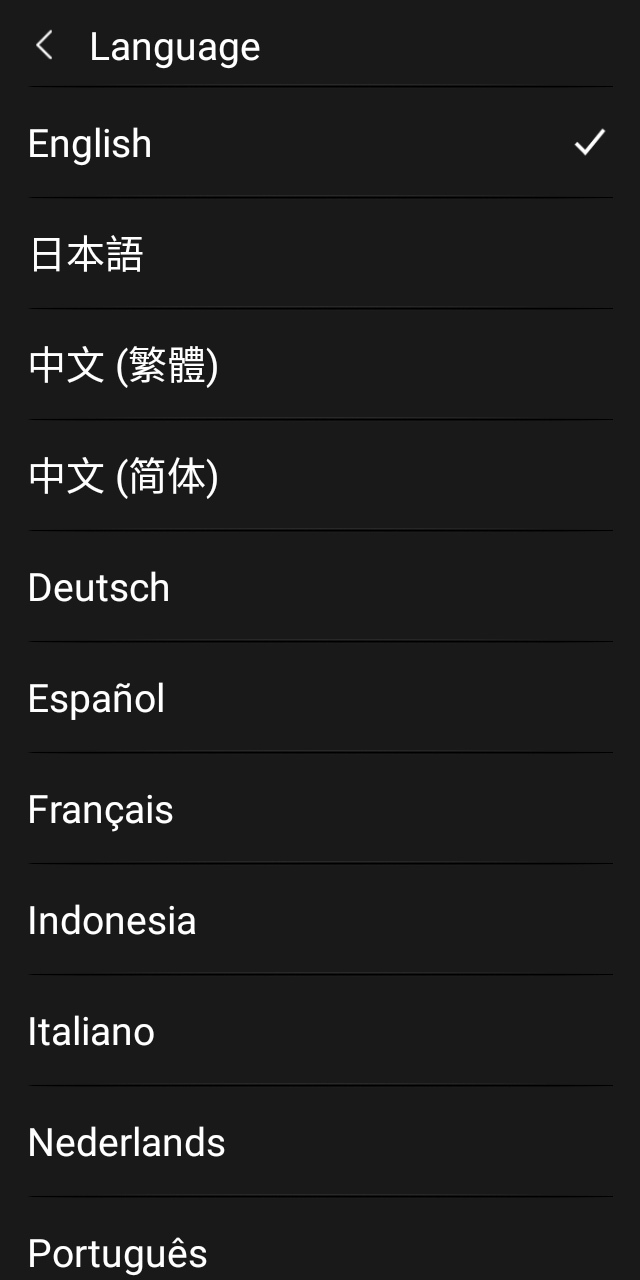Go back from the Language screen
Screen dimensions: 640x1280
click(x=44, y=46)
